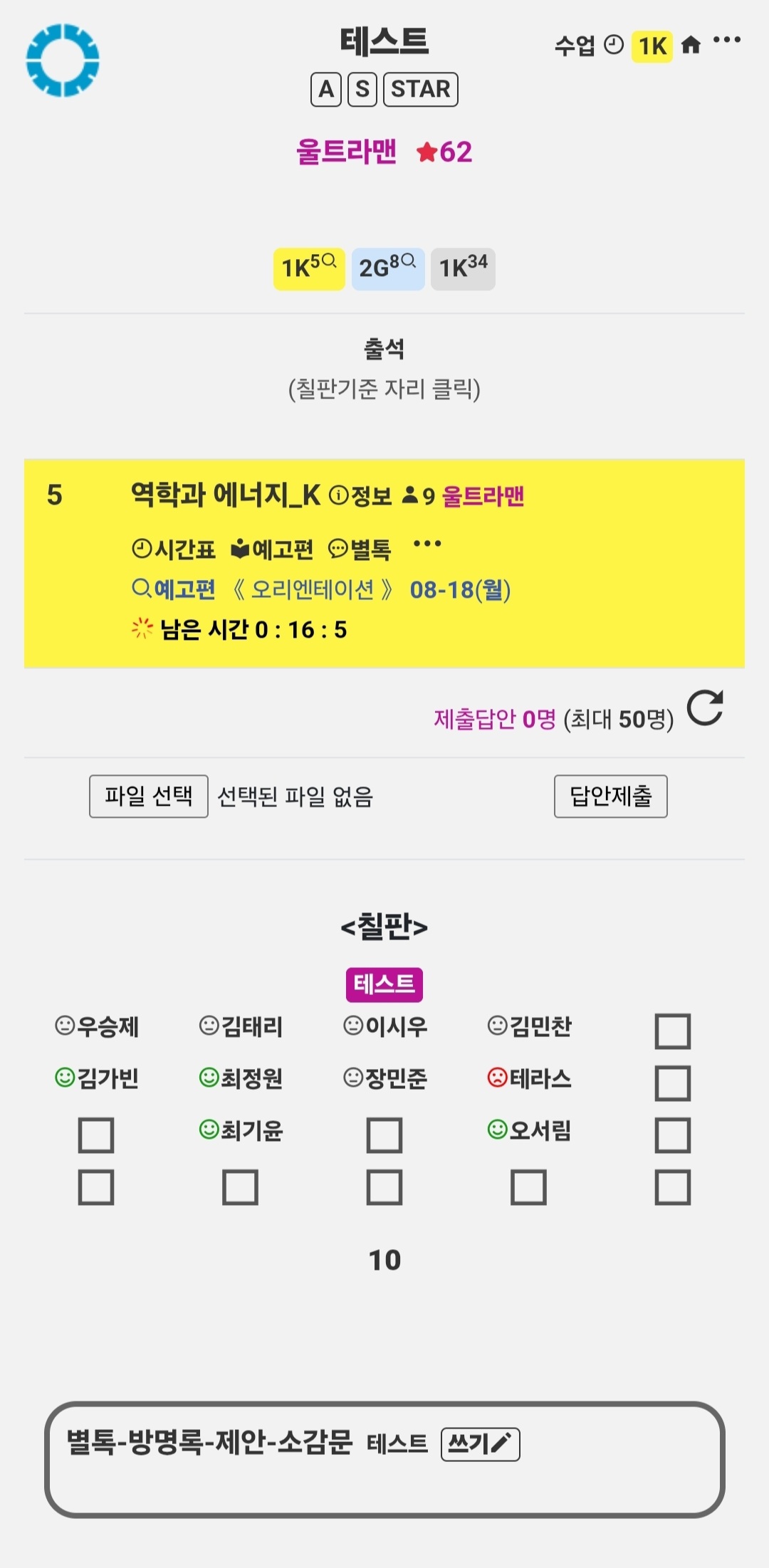Tap the yellow 1K badge in header
This screenshot has height=1568, width=769.
652,46
